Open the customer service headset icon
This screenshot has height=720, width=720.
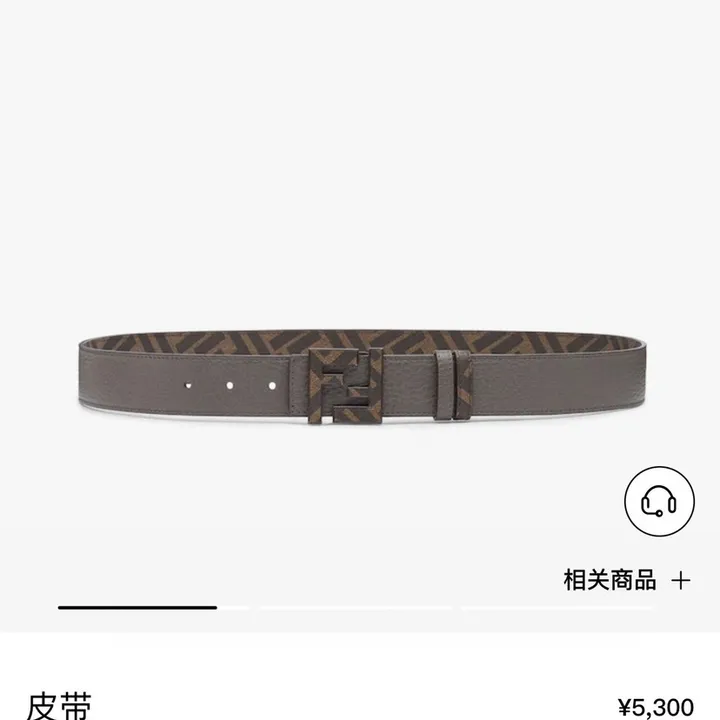[x=658, y=500]
